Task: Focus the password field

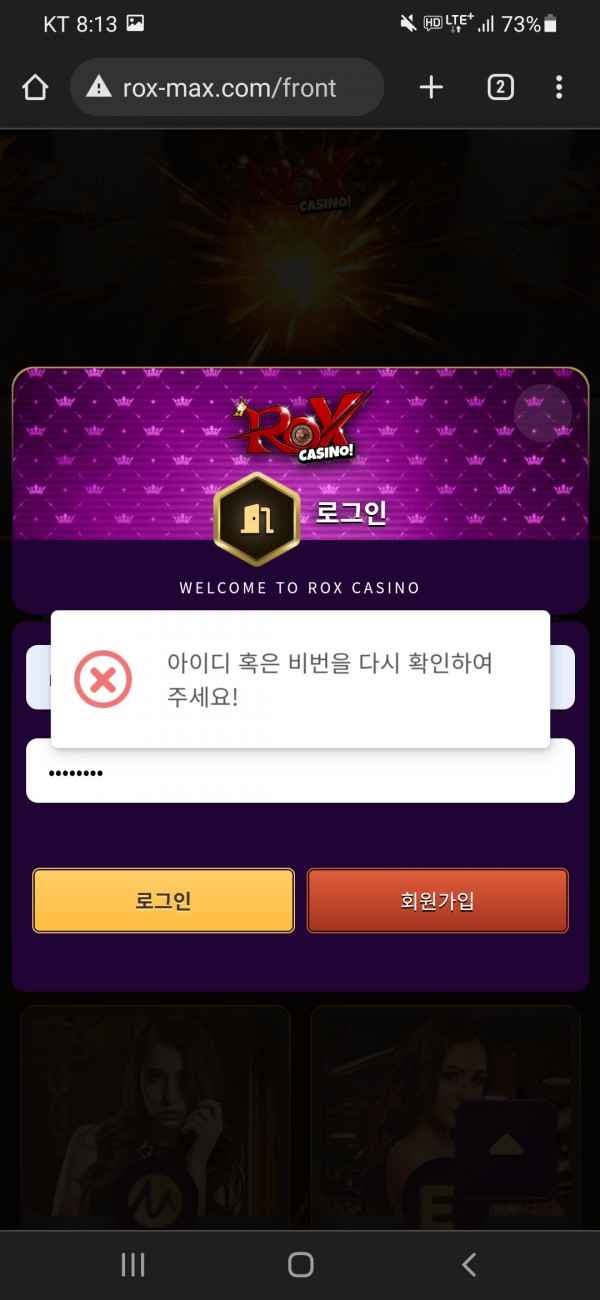Action: pos(300,772)
